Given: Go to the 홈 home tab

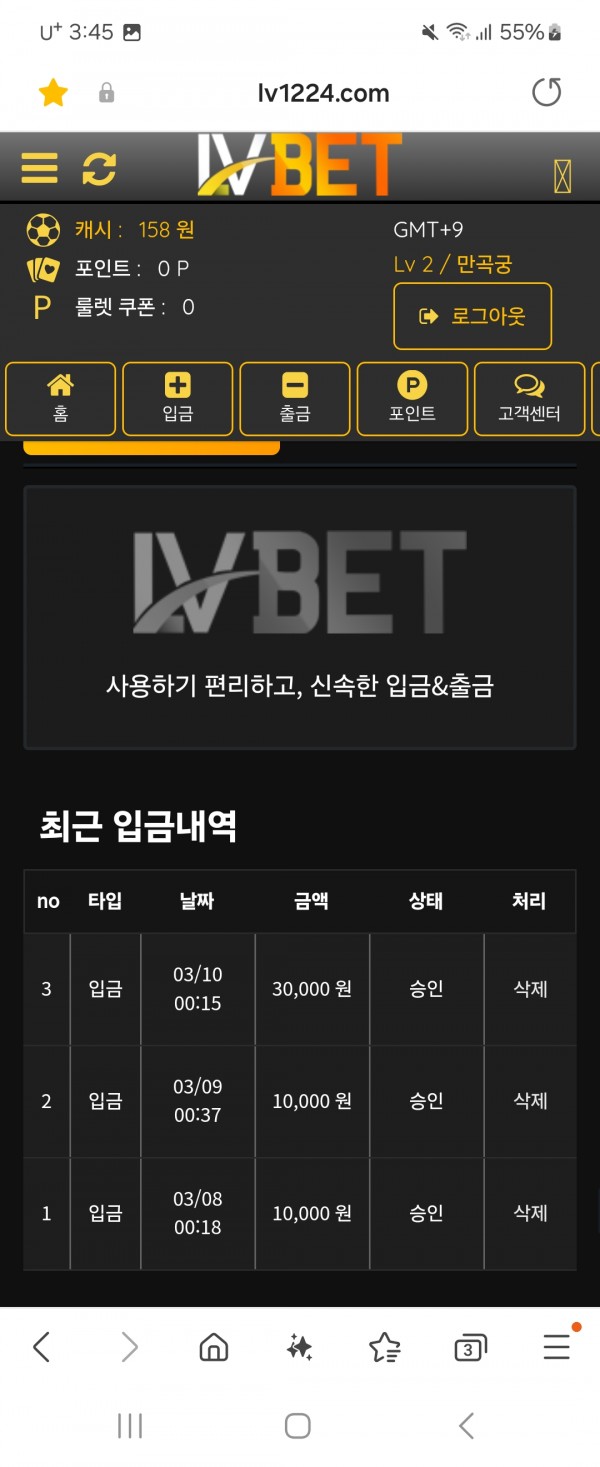Looking at the screenshot, I should tap(61, 398).
